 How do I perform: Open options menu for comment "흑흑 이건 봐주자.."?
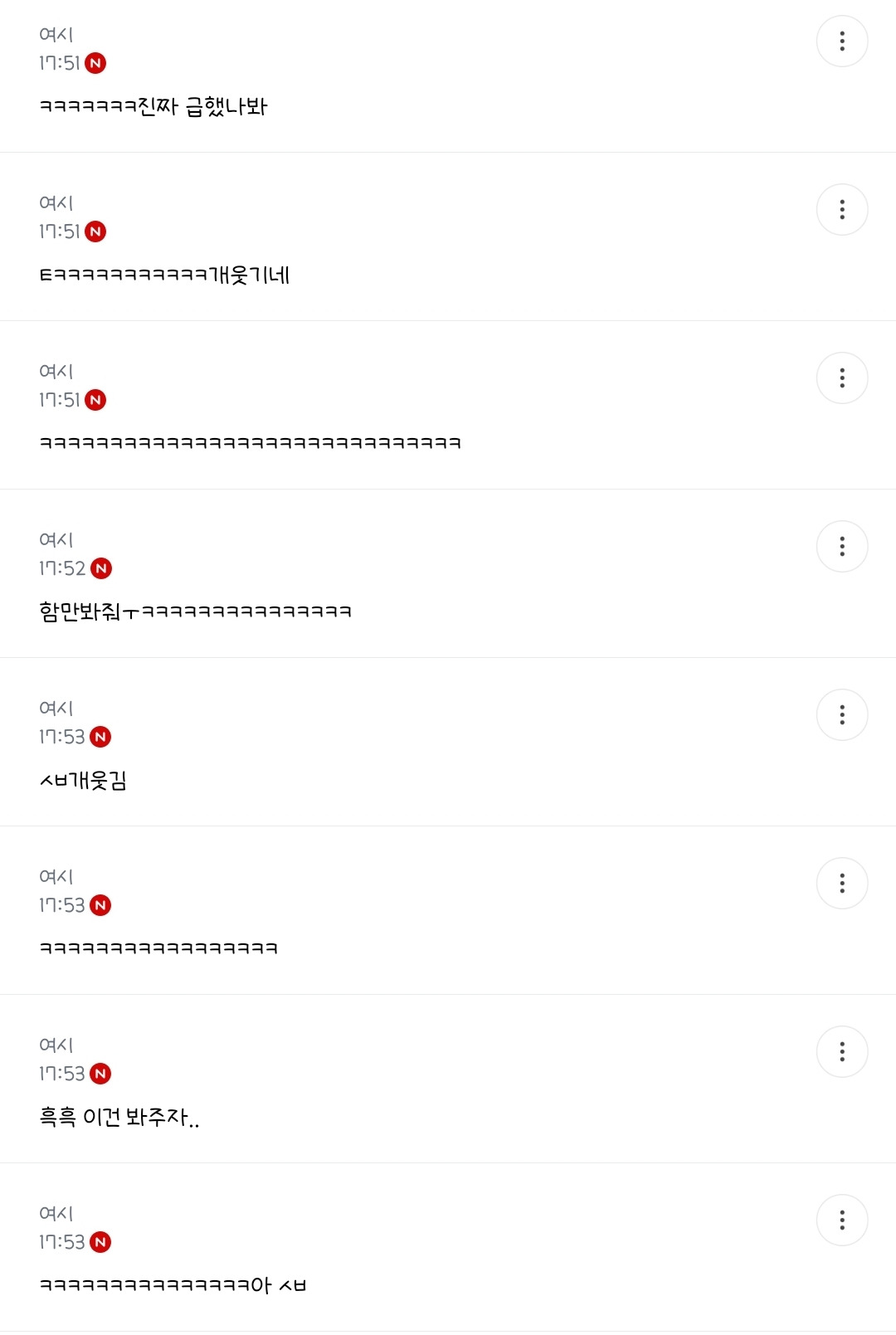point(841,1052)
